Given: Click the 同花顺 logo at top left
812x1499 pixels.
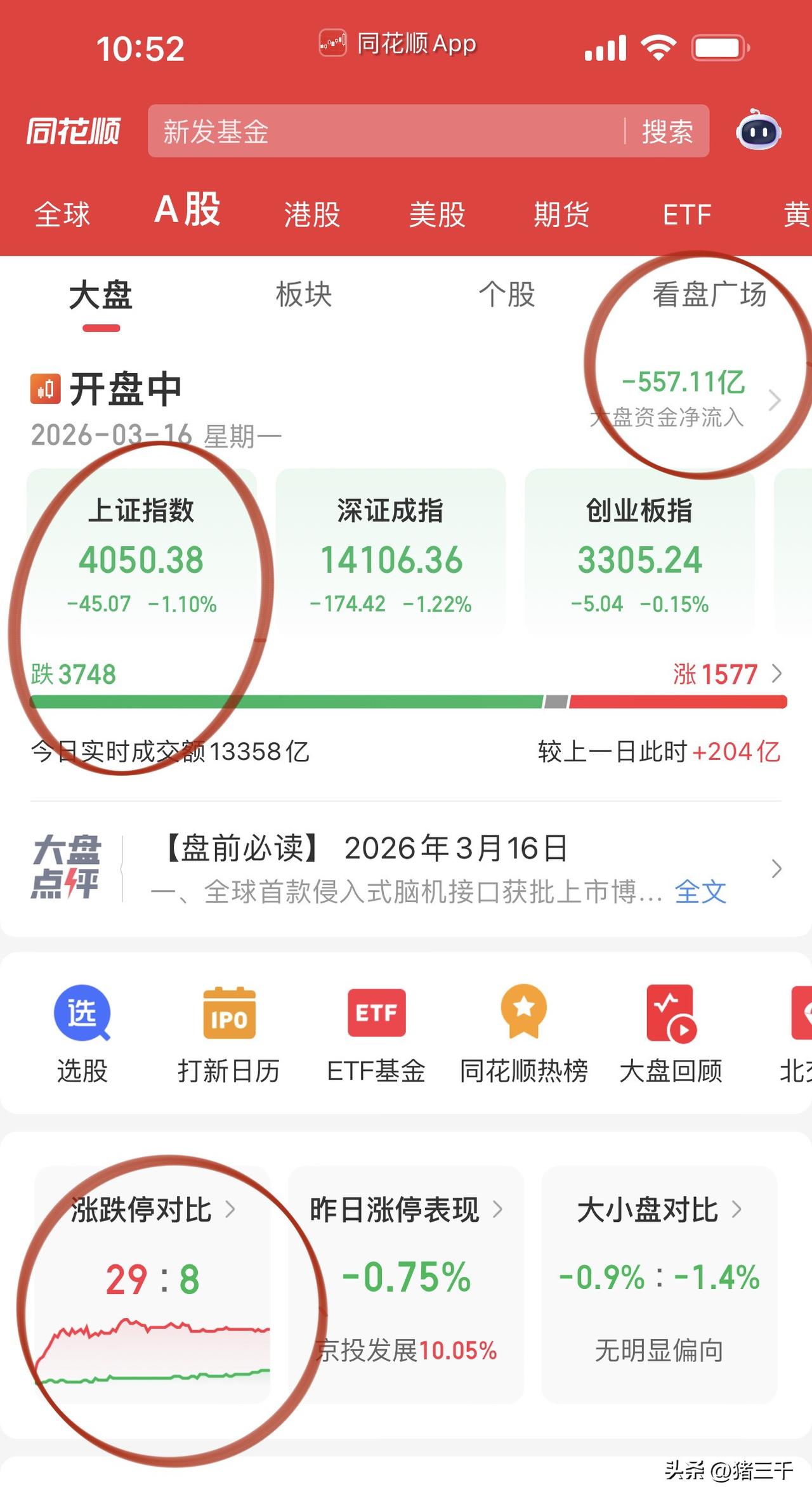Looking at the screenshot, I should (x=73, y=131).
